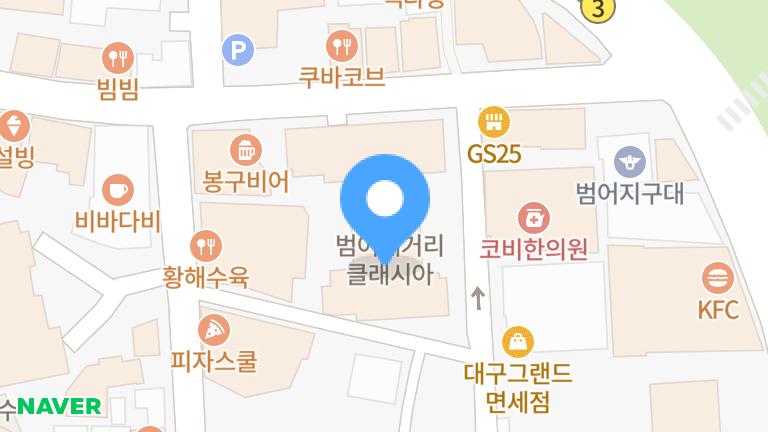Image resolution: width=768 pixels, height=432 pixels.
Task: Select the GS25 convenience store marker
Action: (494, 123)
